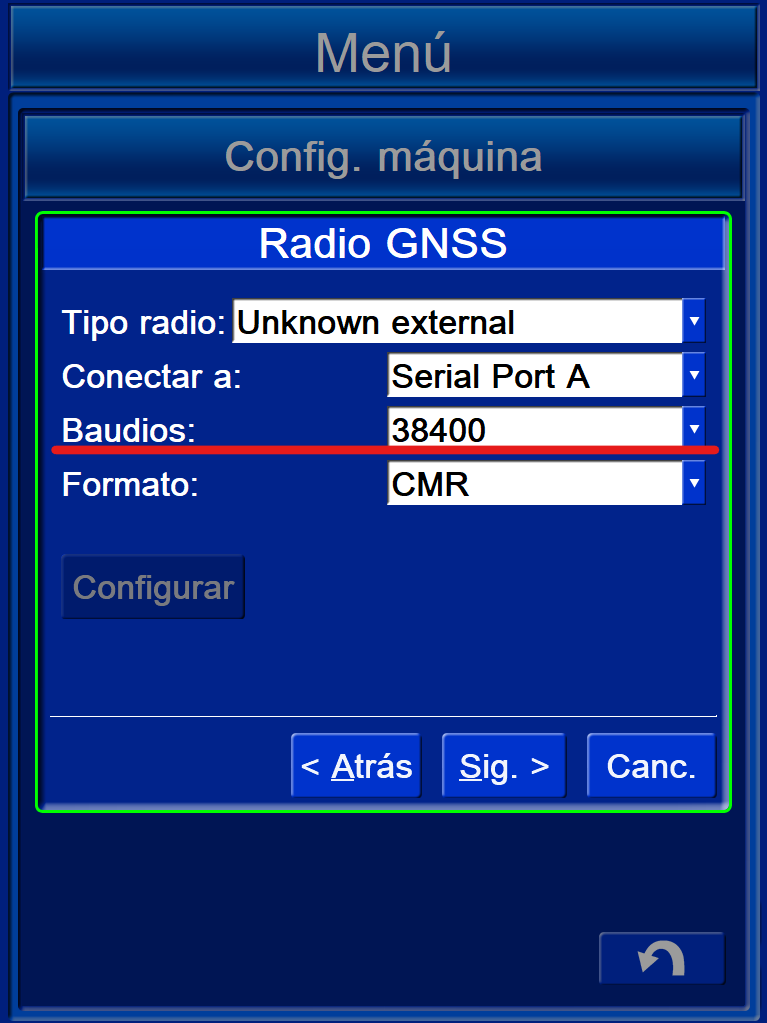Tap the return arrow icon

[x=661, y=959]
